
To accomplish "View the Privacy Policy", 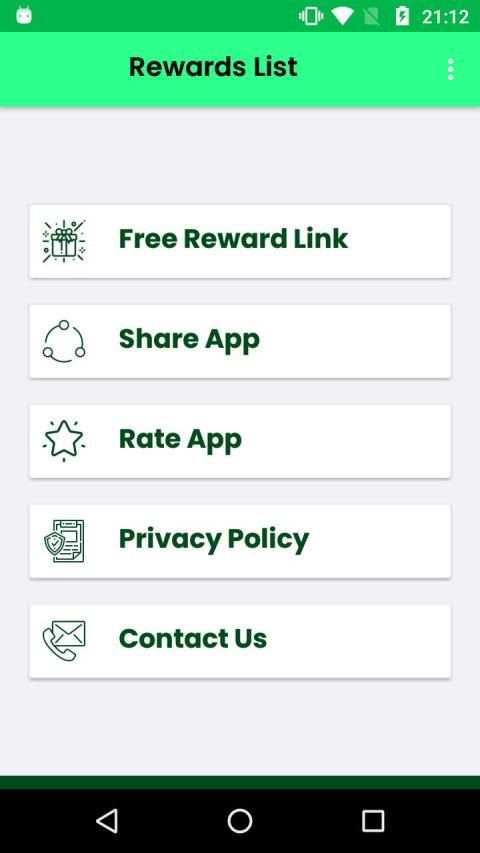I will (240, 541).
